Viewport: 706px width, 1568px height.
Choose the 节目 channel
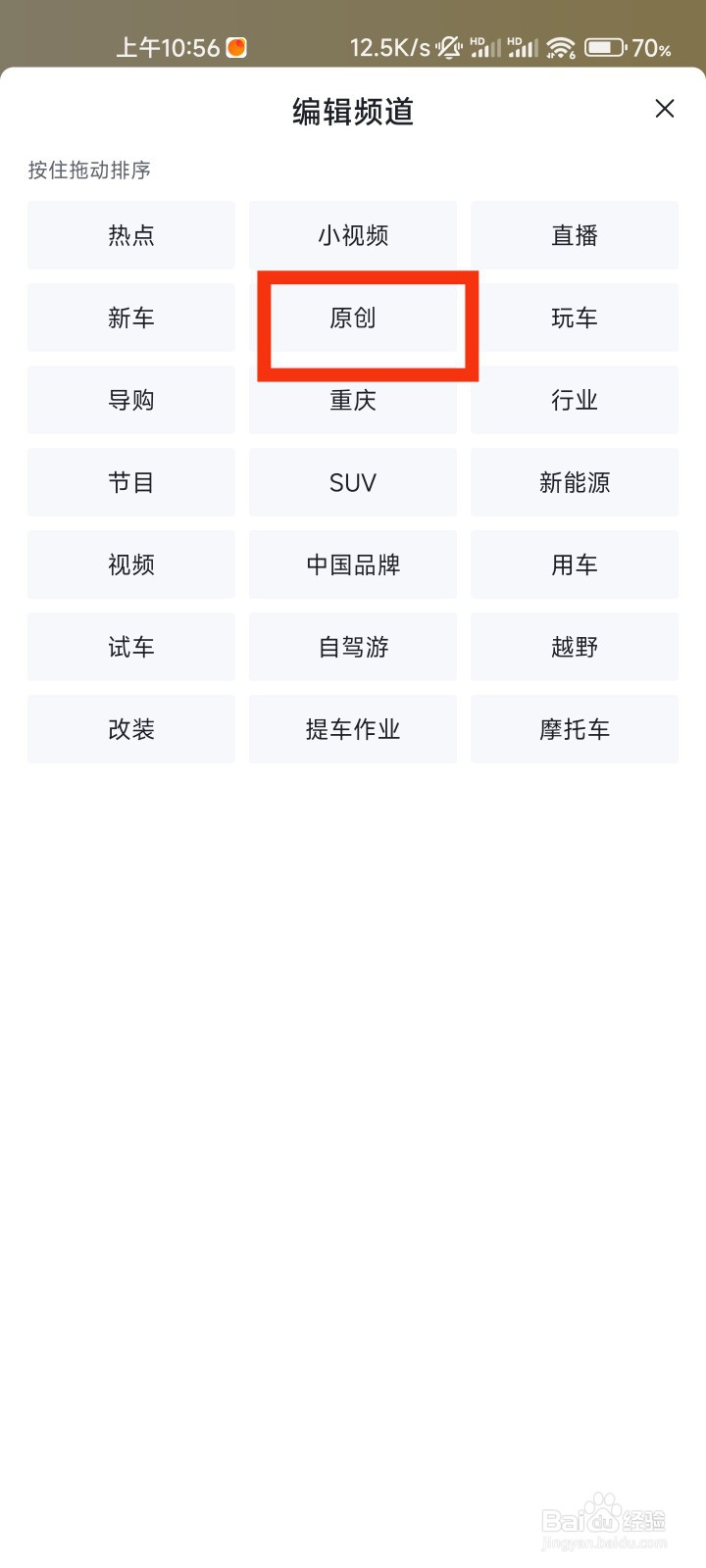click(131, 482)
